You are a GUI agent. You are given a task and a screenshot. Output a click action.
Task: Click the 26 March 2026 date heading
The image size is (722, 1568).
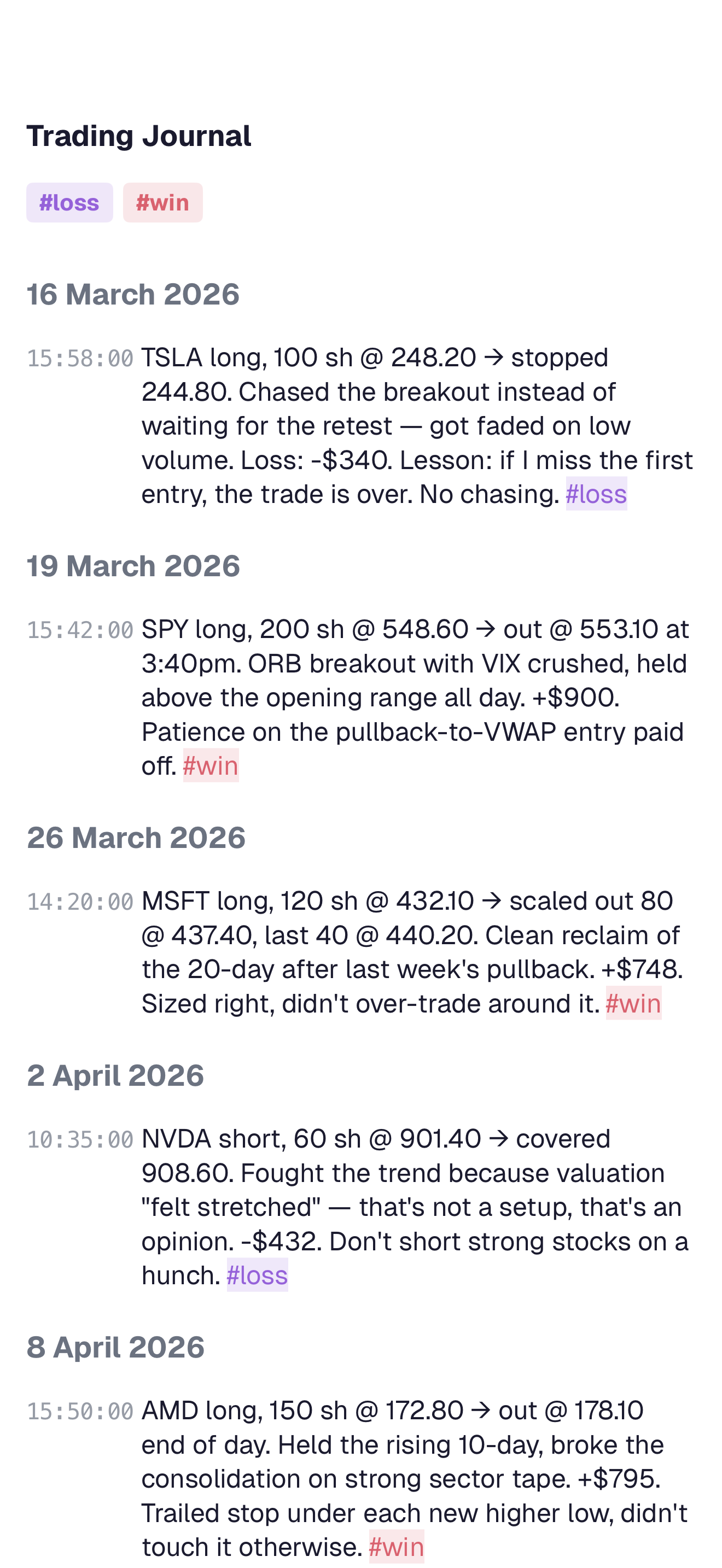point(135,836)
